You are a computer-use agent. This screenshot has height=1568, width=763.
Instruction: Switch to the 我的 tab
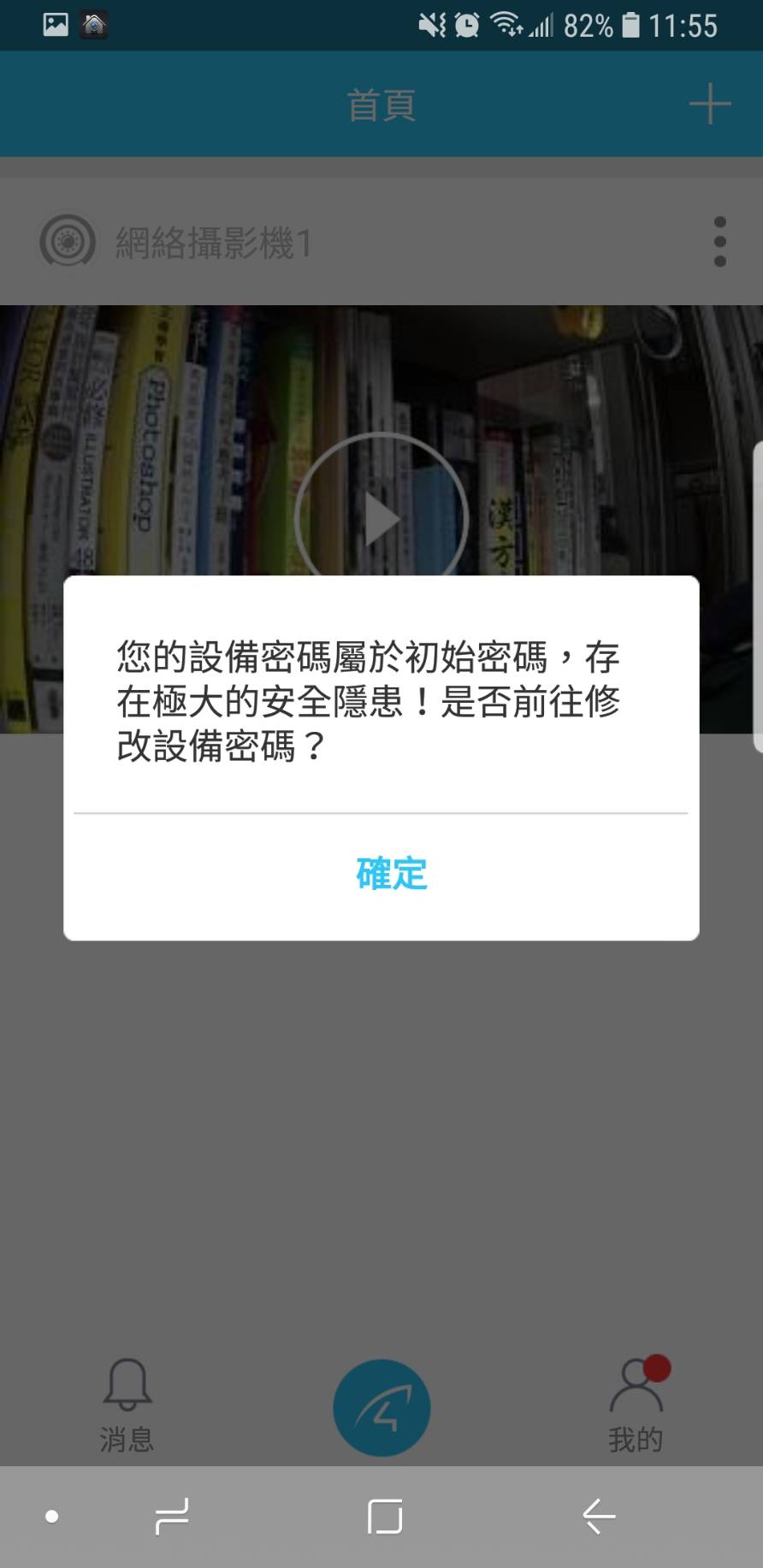point(636,1406)
